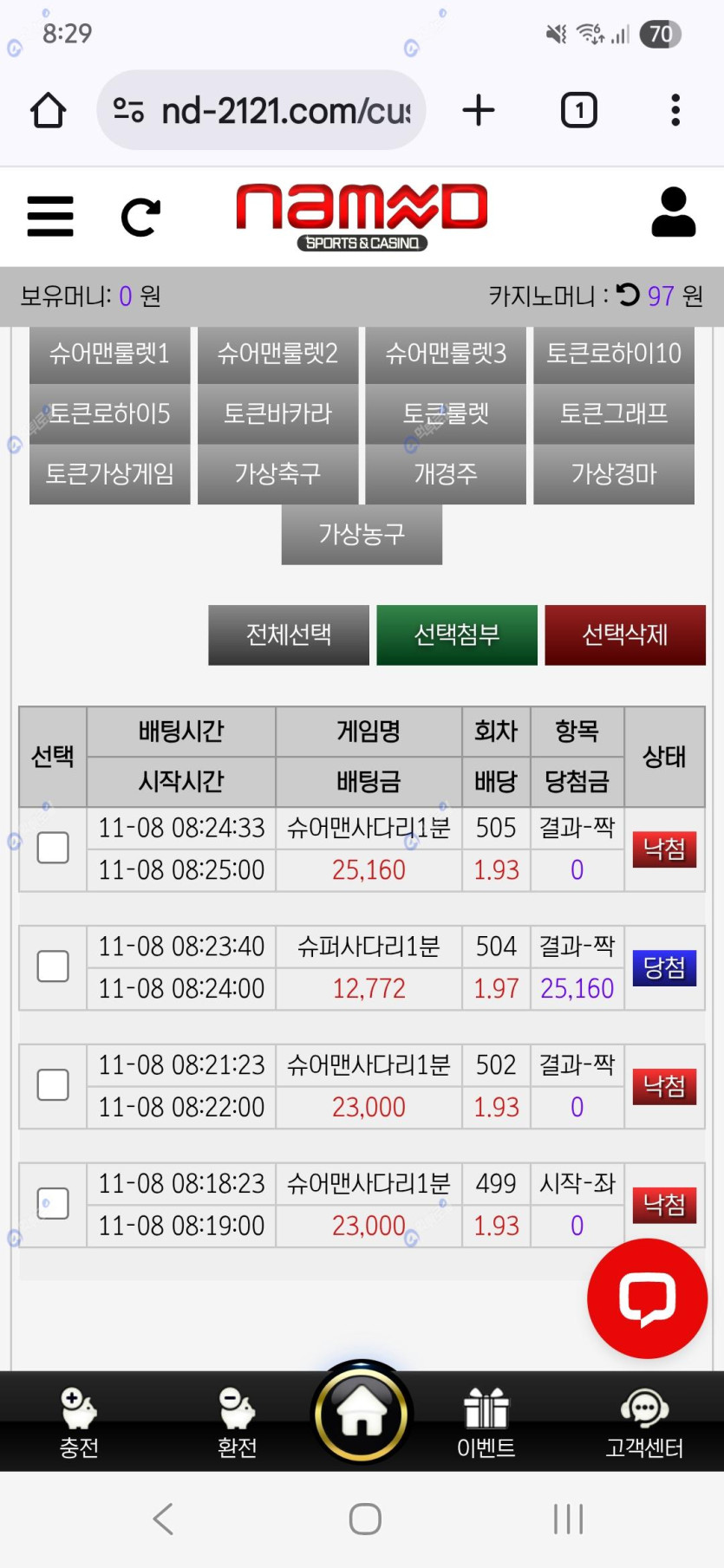Tap the page refresh icon
Screen dimensions: 724x1568
tap(141, 217)
